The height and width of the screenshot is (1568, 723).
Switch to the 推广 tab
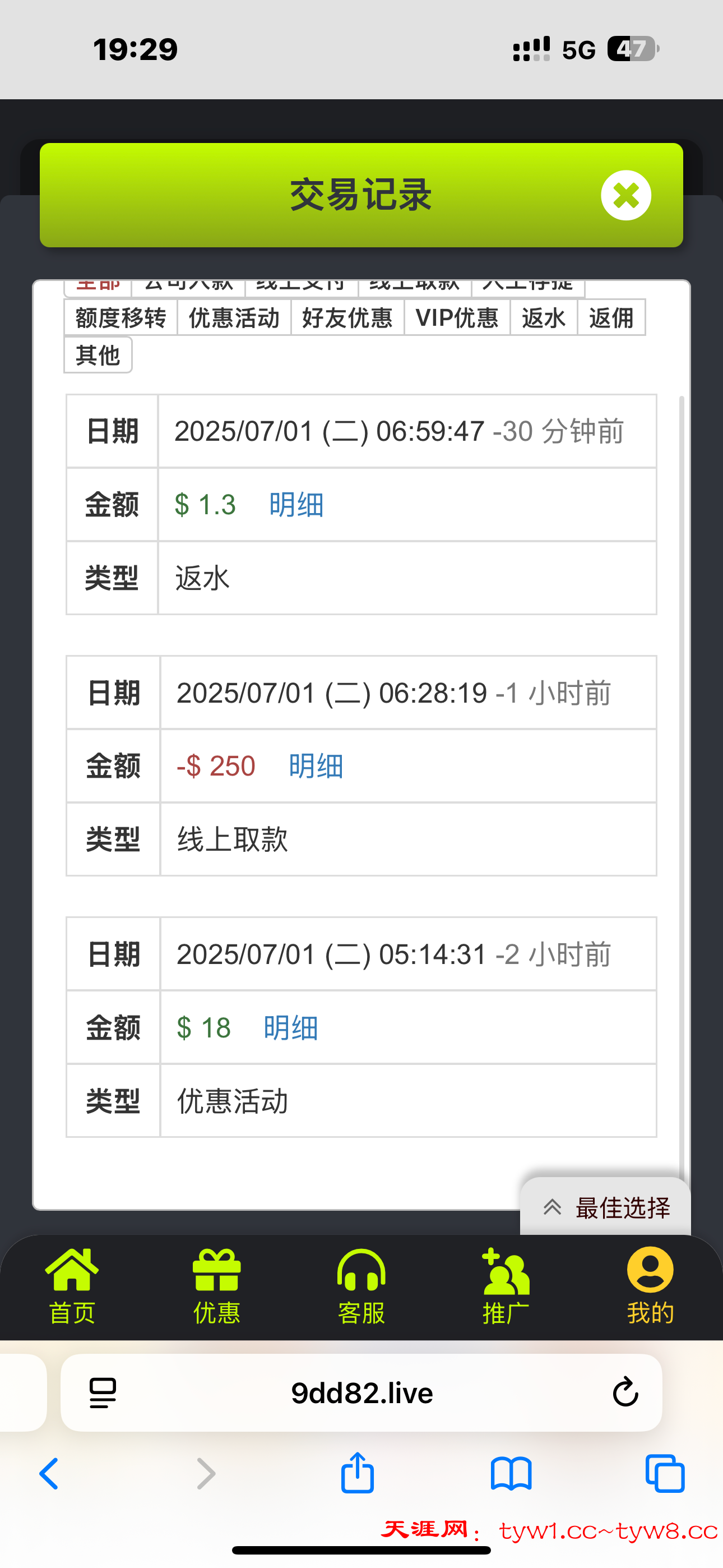pyautogui.click(x=506, y=1285)
